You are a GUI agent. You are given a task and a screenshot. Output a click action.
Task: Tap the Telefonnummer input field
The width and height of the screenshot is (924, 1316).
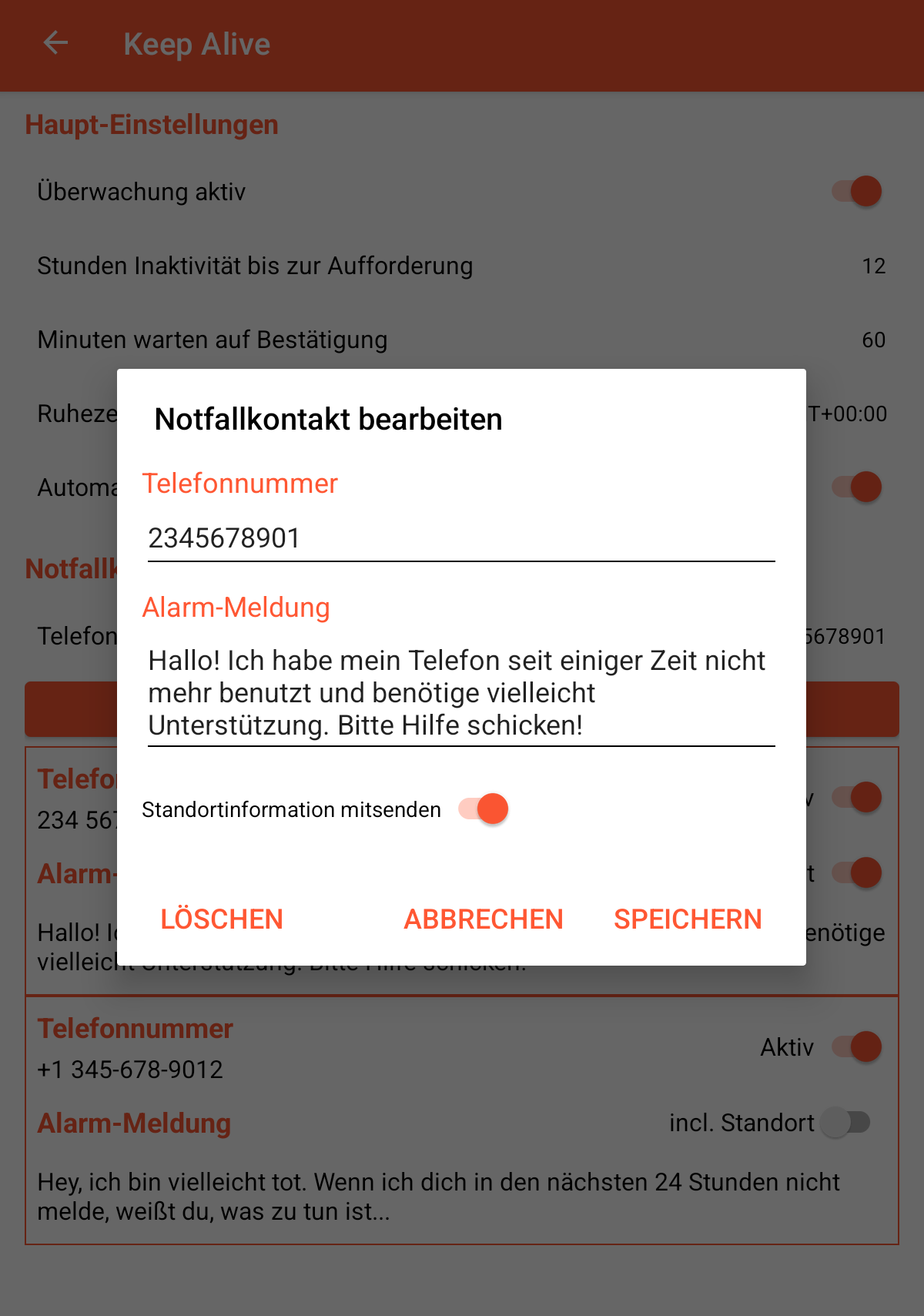(x=460, y=538)
